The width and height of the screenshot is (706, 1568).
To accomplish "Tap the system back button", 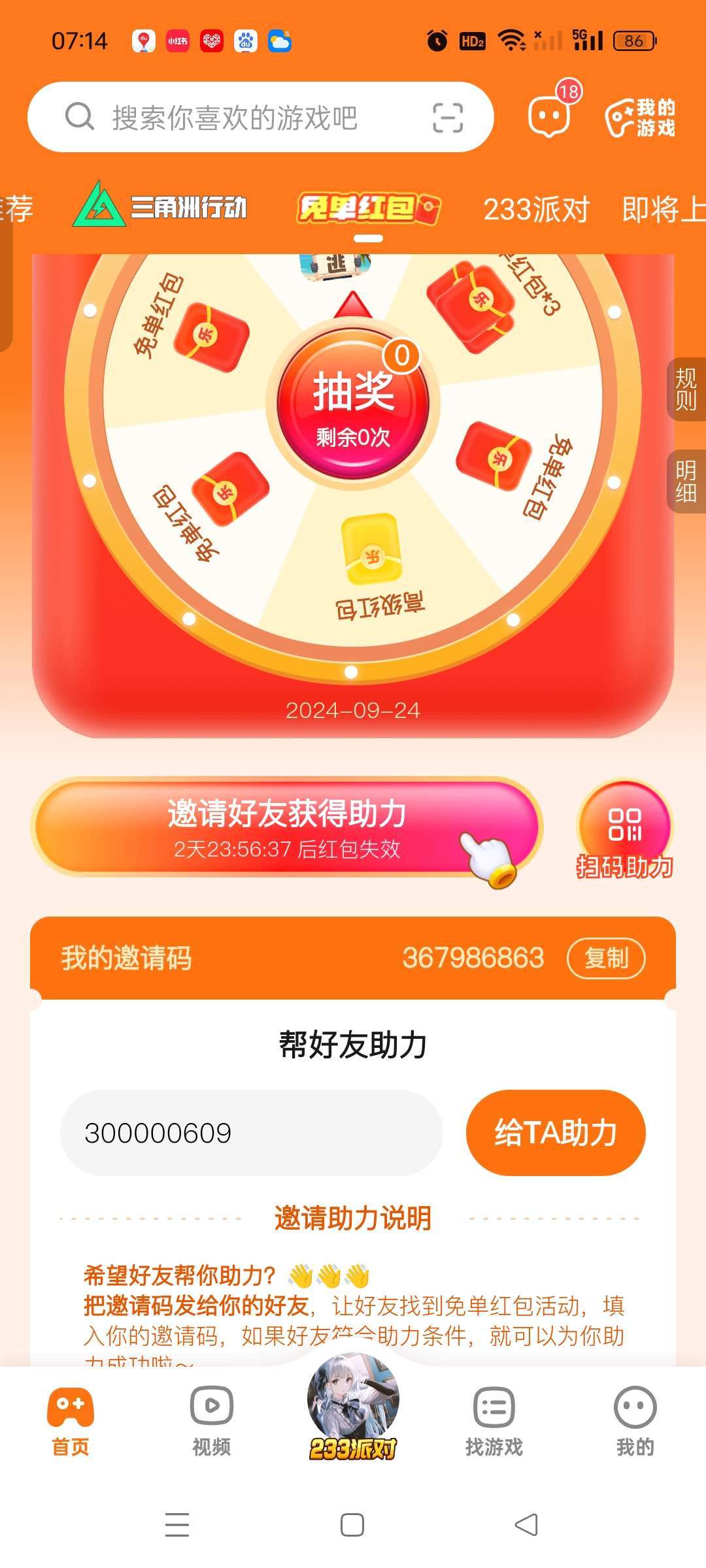I will 527,1526.
